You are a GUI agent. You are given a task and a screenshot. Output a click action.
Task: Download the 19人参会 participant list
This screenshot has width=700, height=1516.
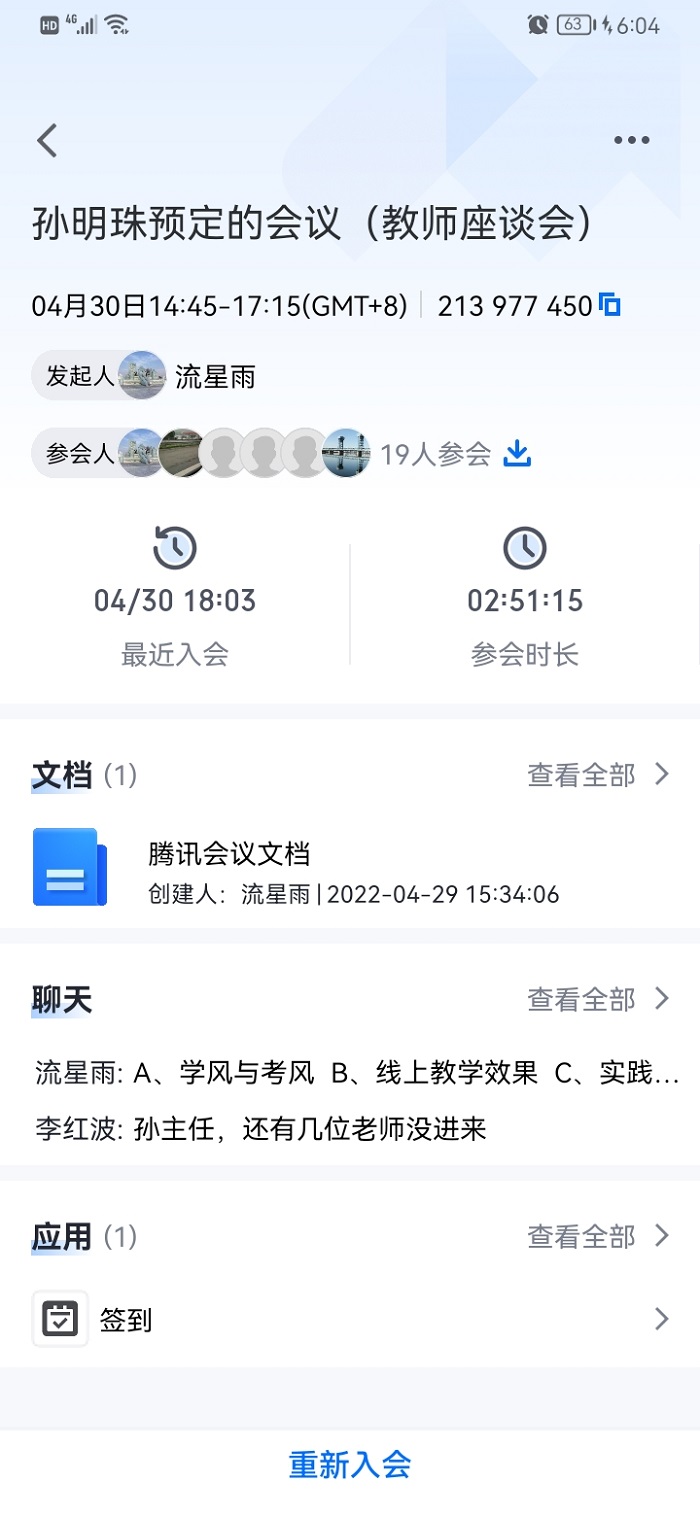(517, 454)
